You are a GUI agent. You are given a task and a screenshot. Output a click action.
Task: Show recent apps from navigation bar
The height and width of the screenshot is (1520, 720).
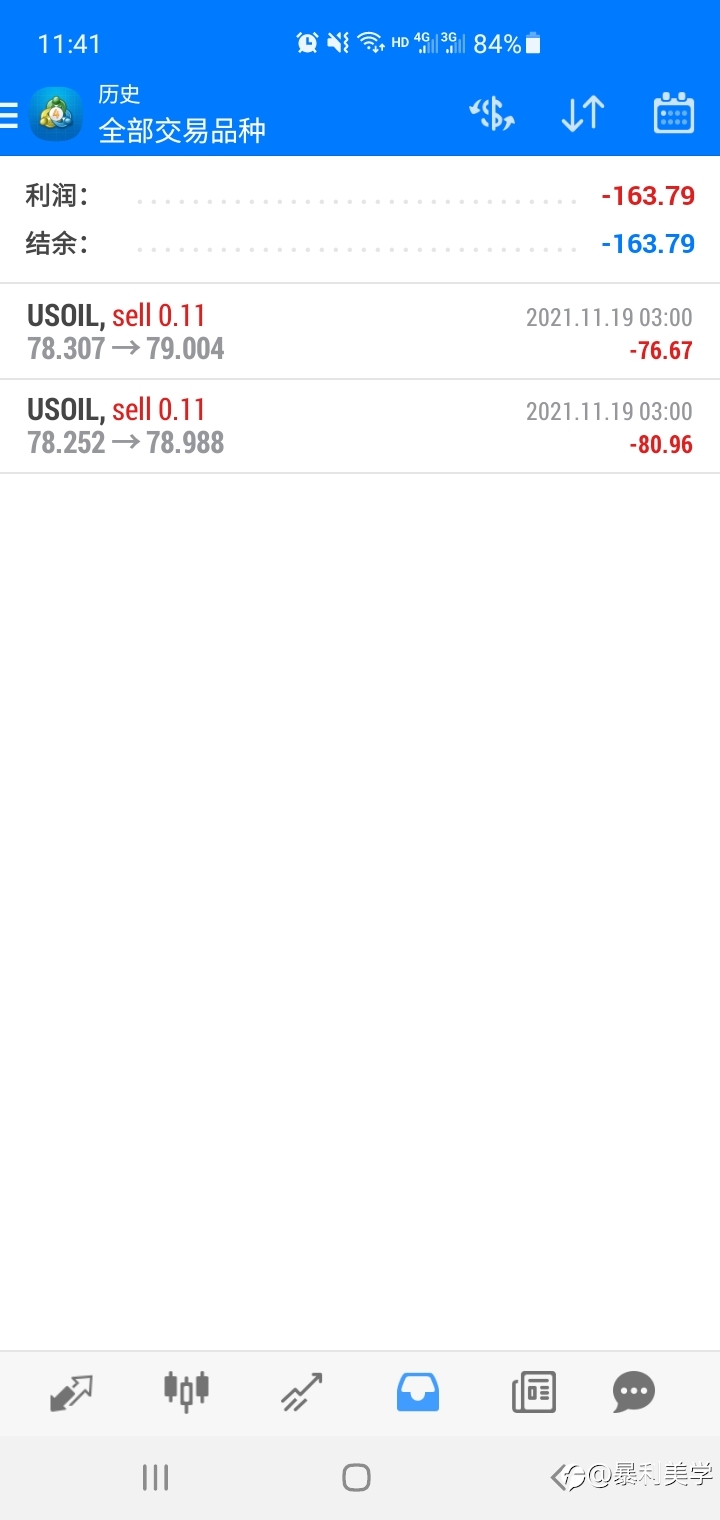pos(155,1477)
